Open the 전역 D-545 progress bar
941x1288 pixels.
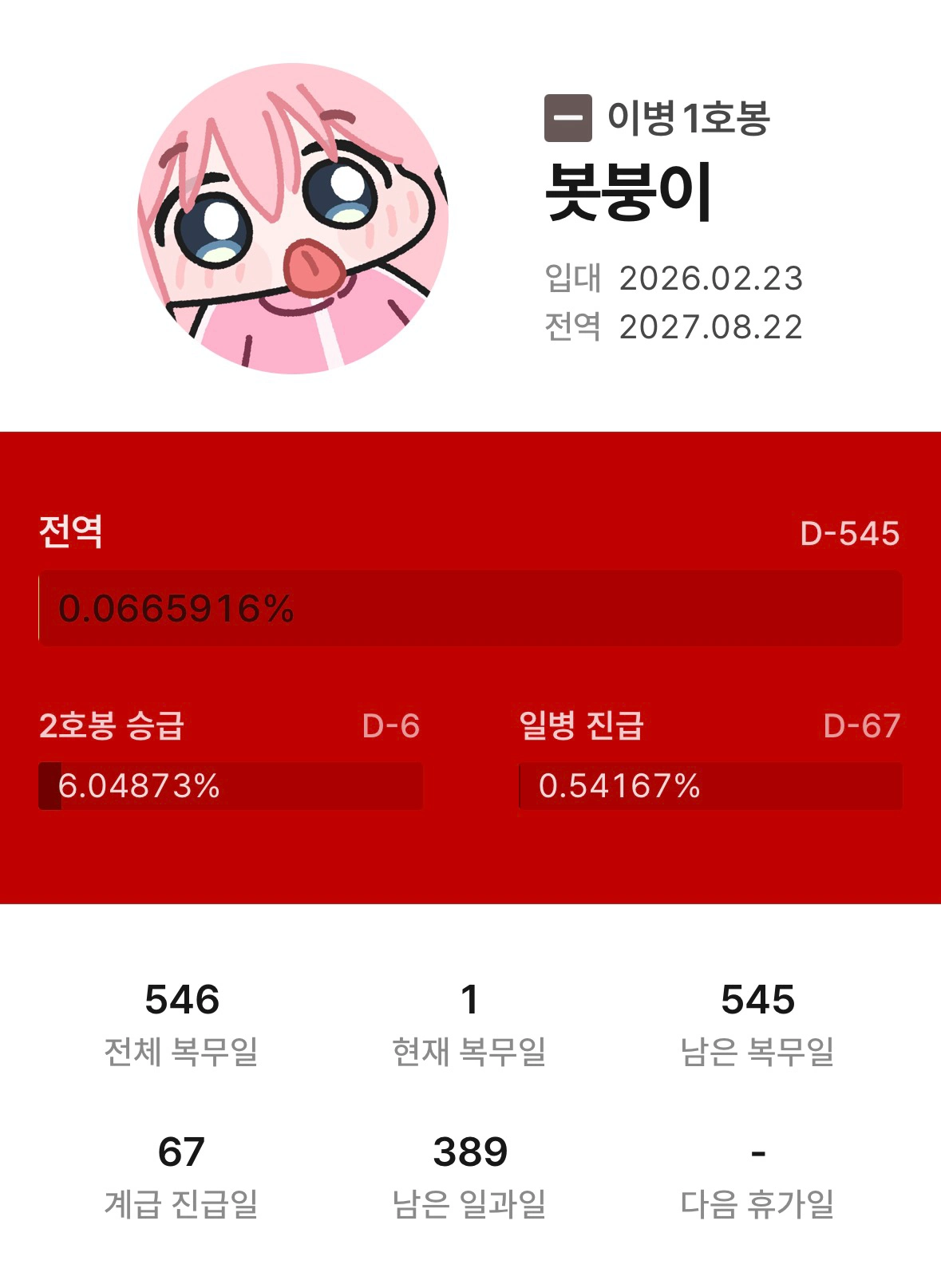point(470,608)
